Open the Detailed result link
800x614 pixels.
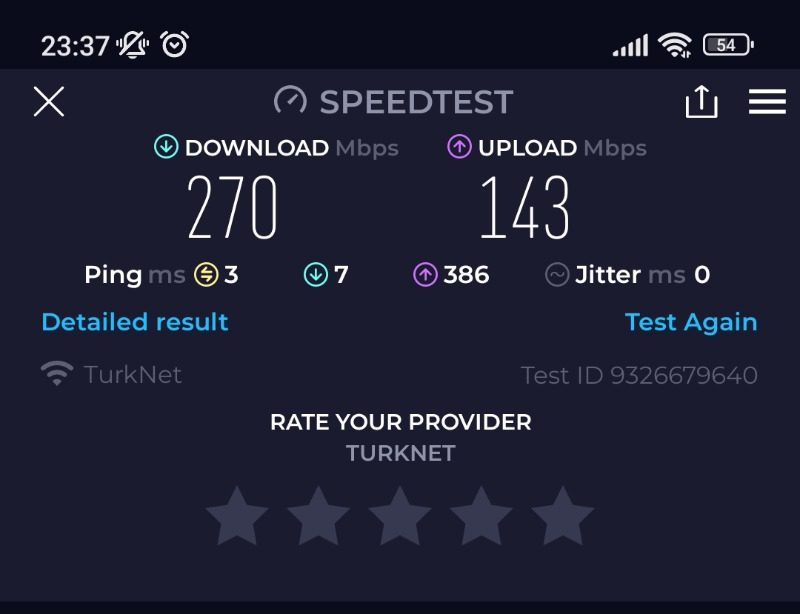pyautogui.click(x=135, y=322)
